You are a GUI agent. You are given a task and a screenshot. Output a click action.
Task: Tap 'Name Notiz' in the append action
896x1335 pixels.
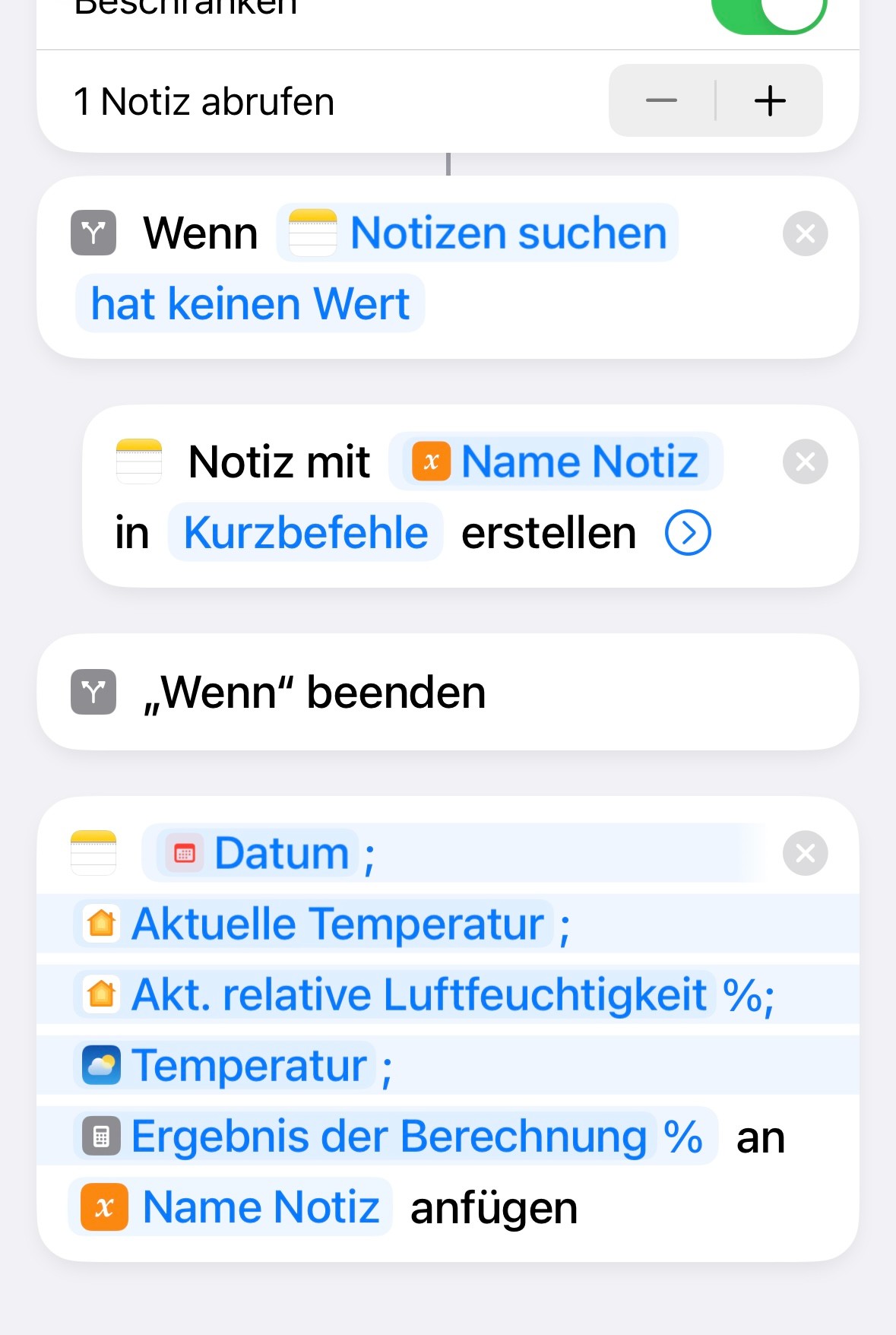coord(230,1207)
